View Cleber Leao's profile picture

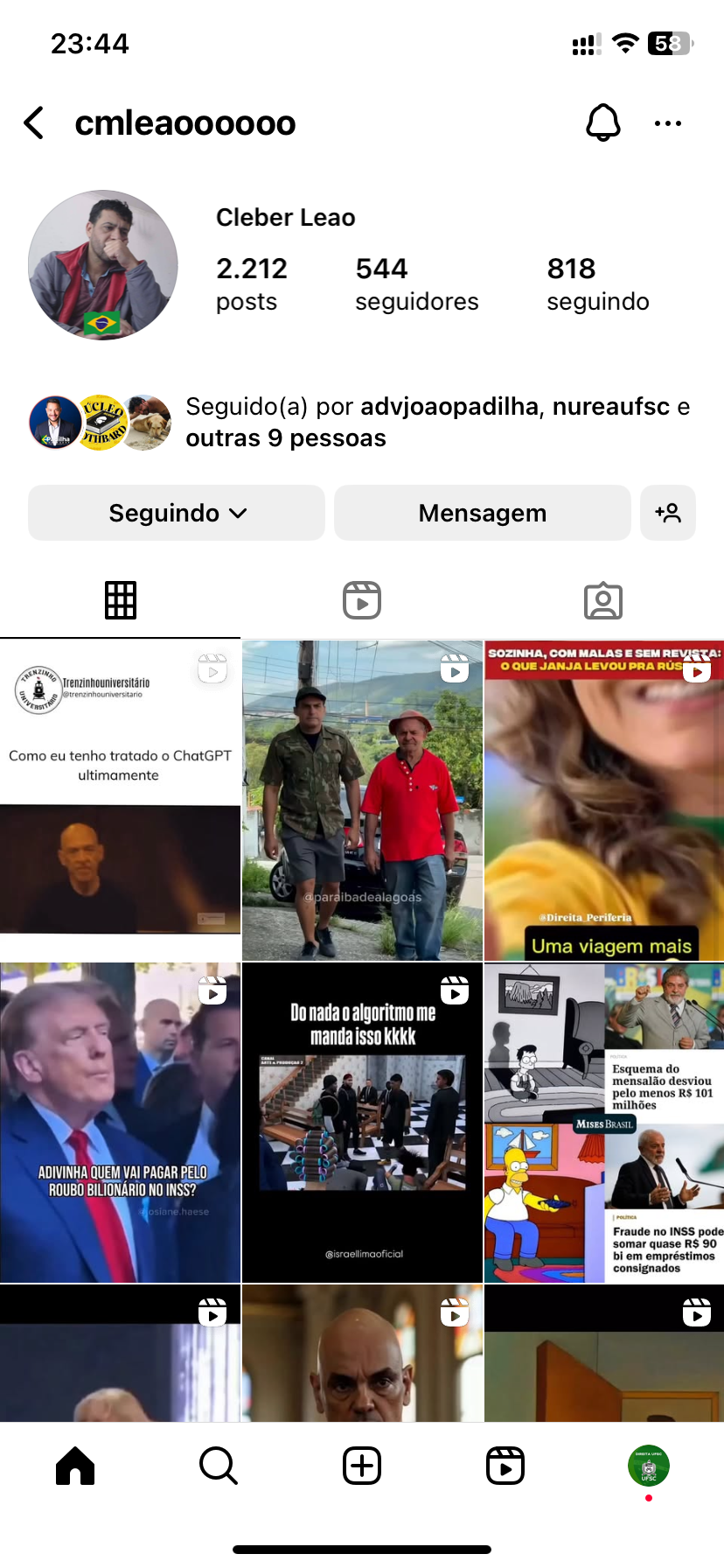tap(103, 265)
